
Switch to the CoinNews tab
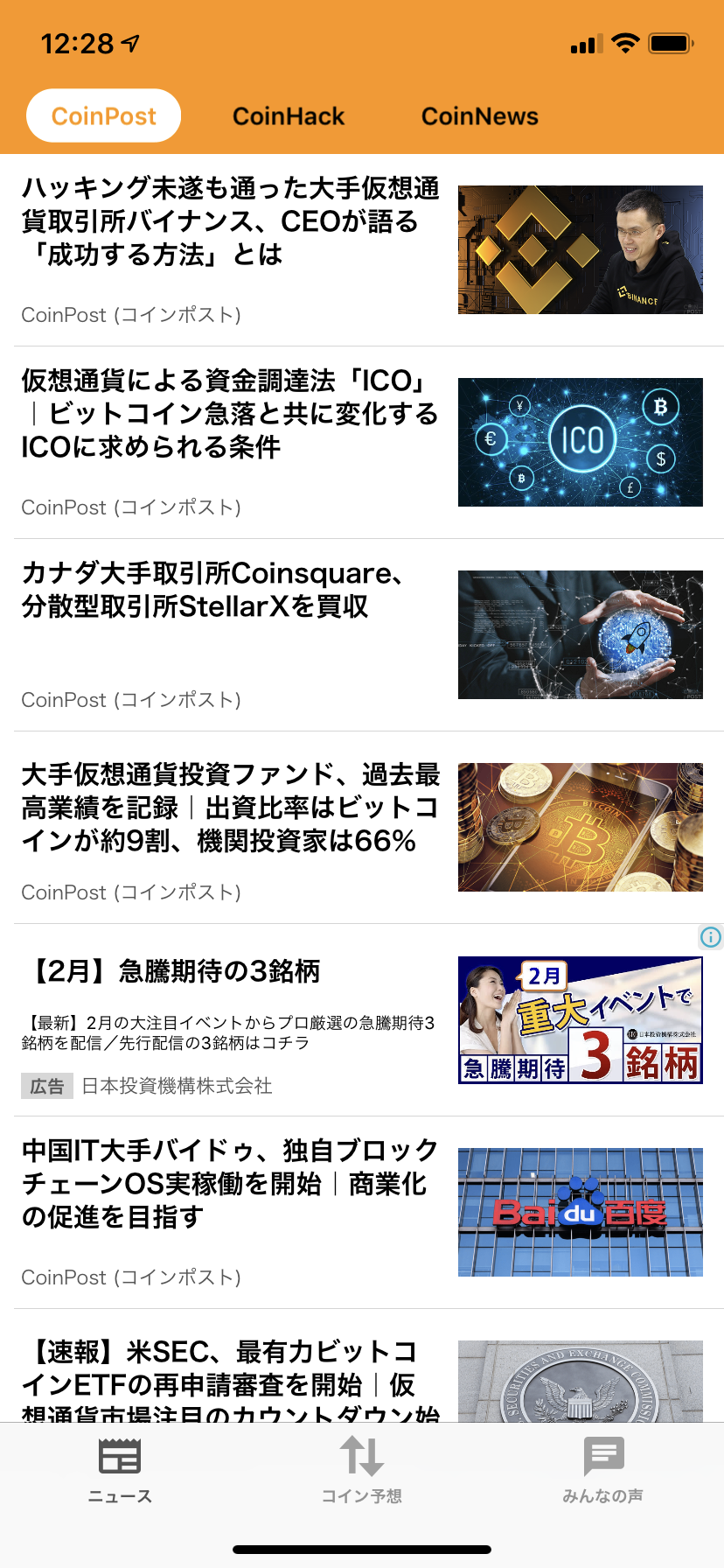[x=479, y=116]
